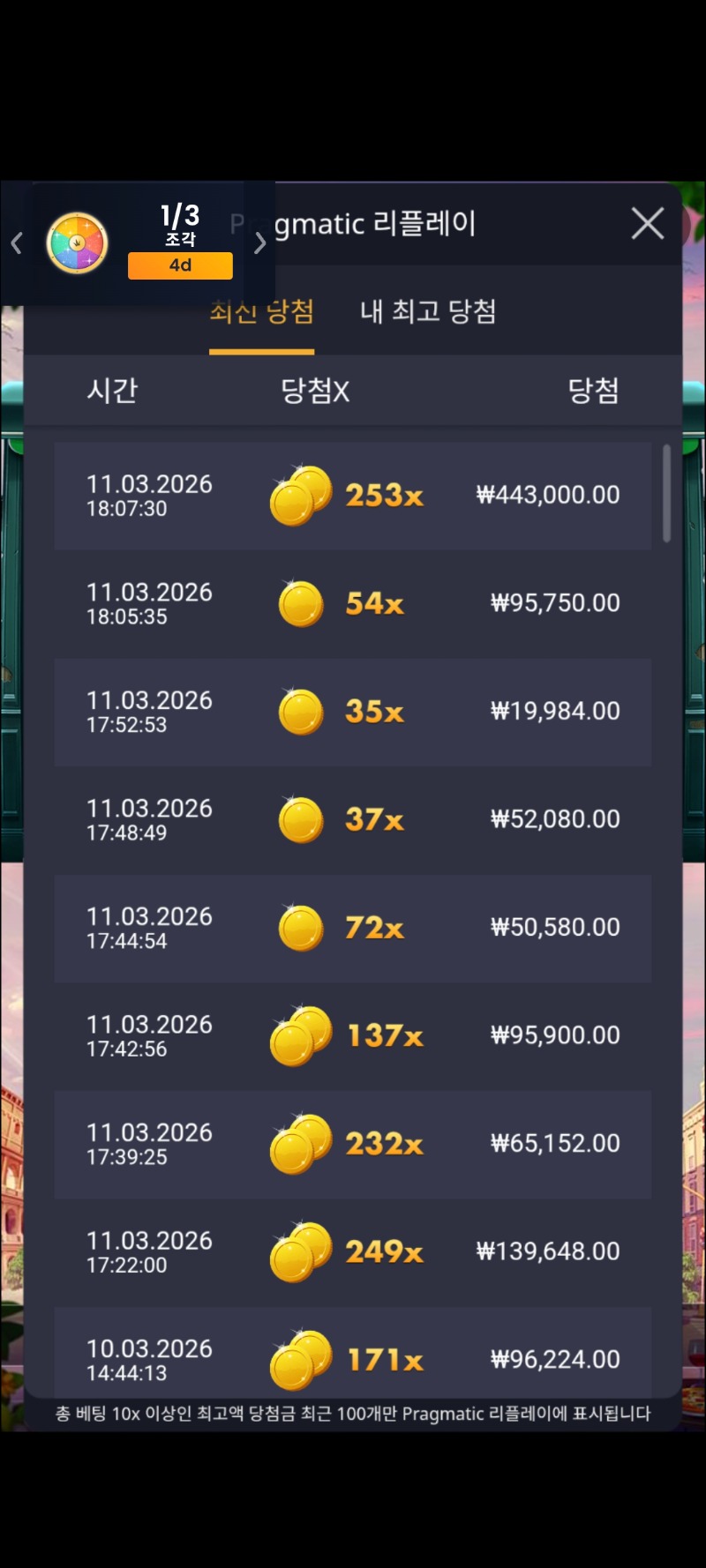Image resolution: width=706 pixels, height=1568 pixels.
Task: View the 37x win replay at 17:48:49
Action: point(353,820)
